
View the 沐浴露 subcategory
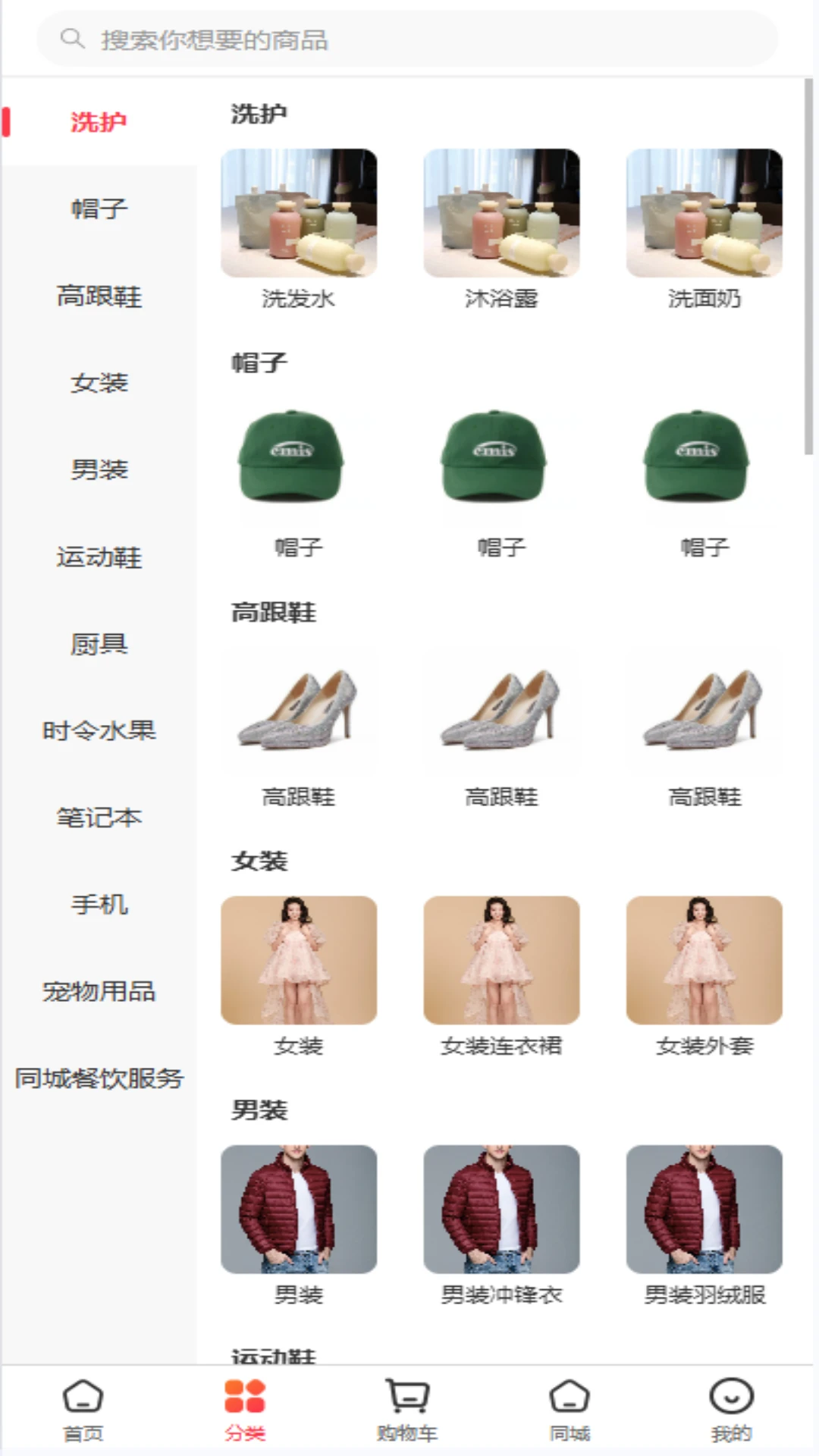pyautogui.click(x=501, y=227)
